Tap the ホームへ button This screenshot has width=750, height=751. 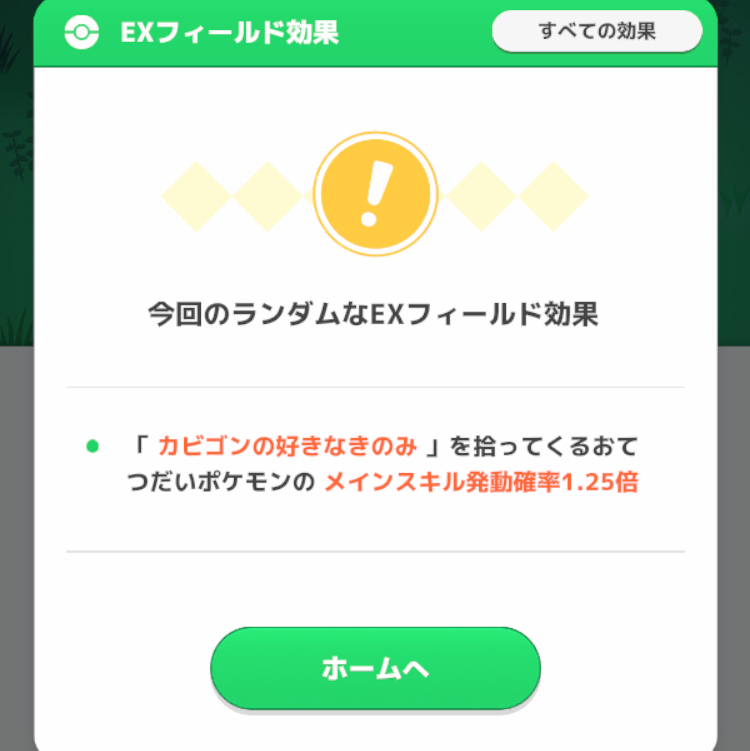pyautogui.click(x=375, y=668)
